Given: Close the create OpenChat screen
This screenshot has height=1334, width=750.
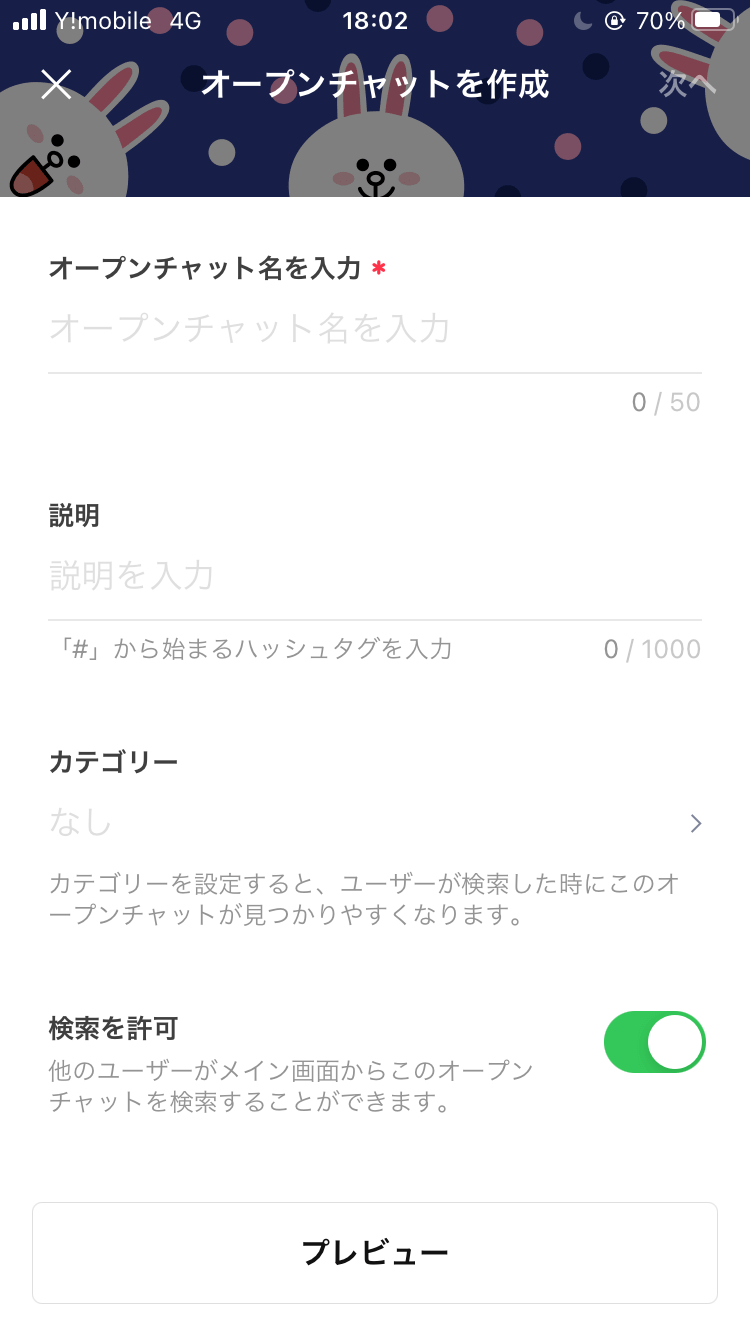Looking at the screenshot, I should (56, 84).
